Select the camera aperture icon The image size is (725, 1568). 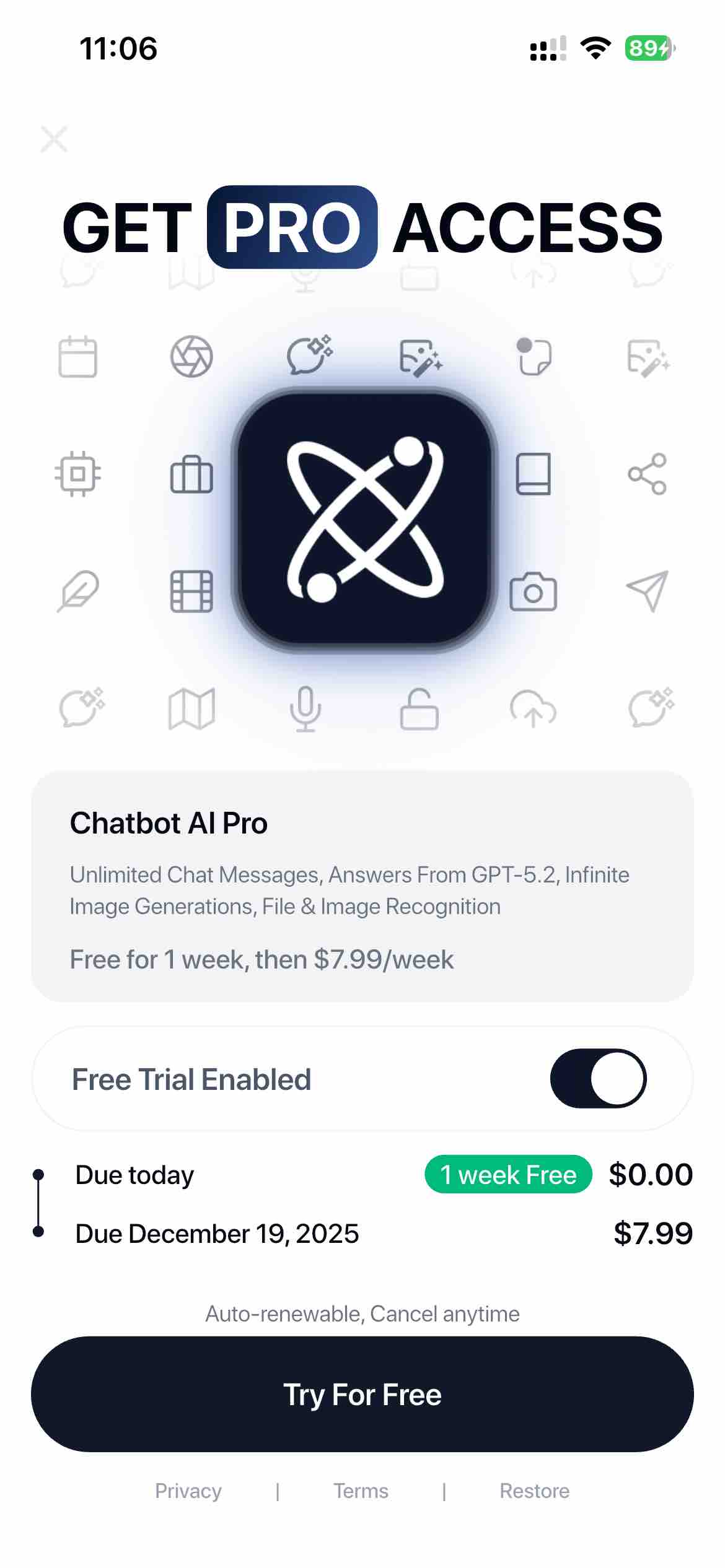point(191,358)
